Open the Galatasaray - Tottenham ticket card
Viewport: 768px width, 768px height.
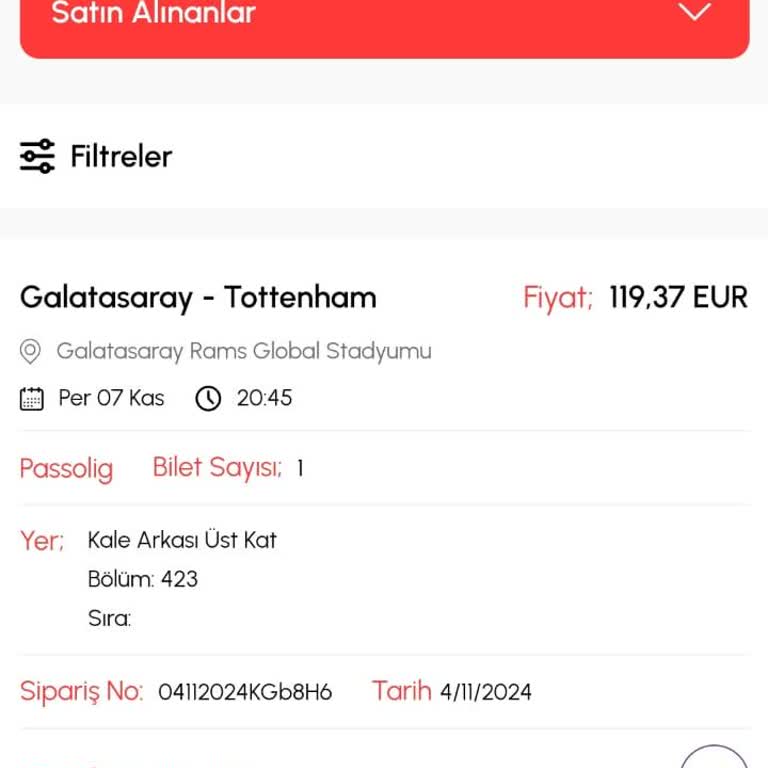(x=198, y=298)
